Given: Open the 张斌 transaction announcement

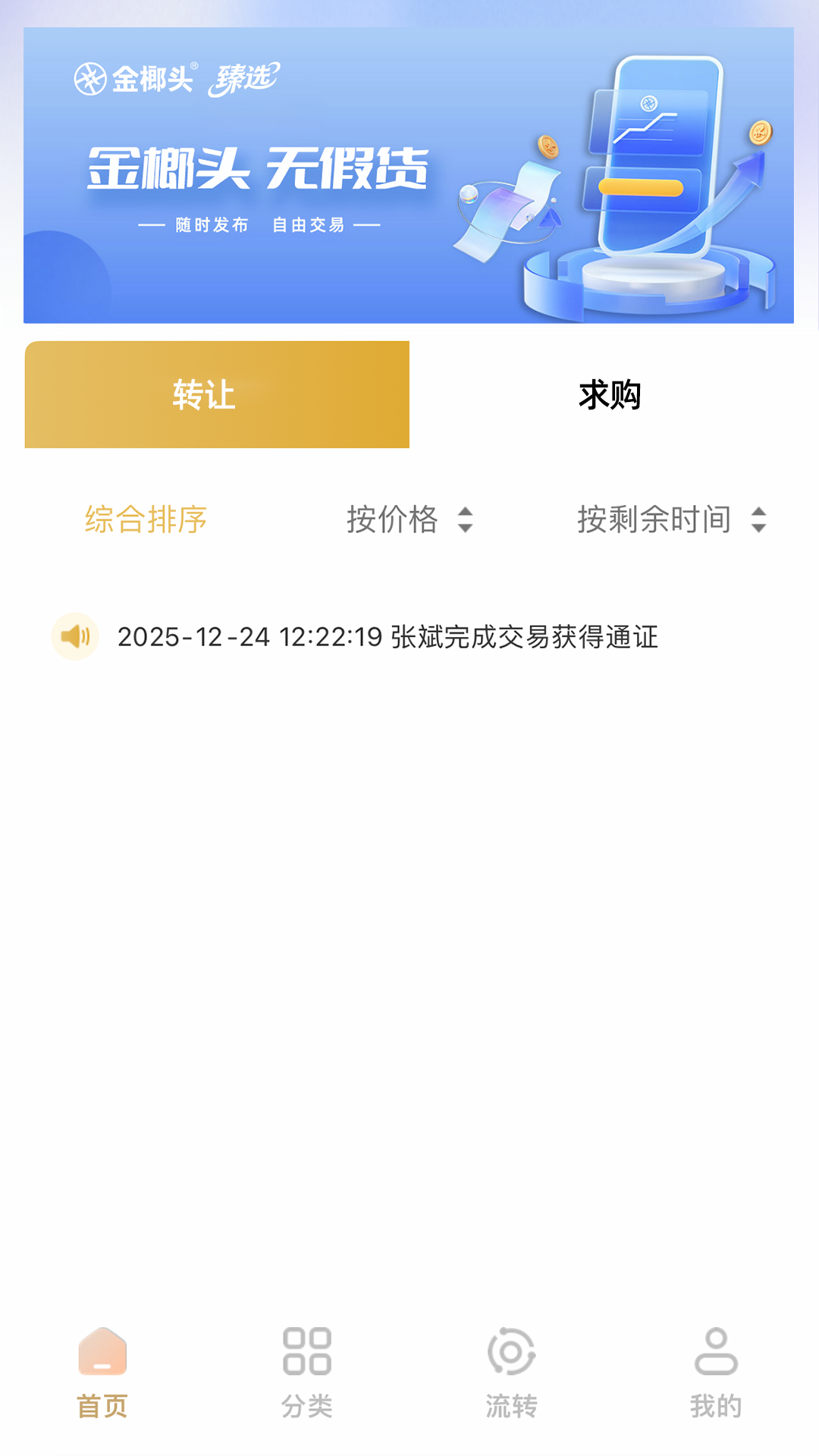Looking at the screenshot, I should (x=390, y=637).
